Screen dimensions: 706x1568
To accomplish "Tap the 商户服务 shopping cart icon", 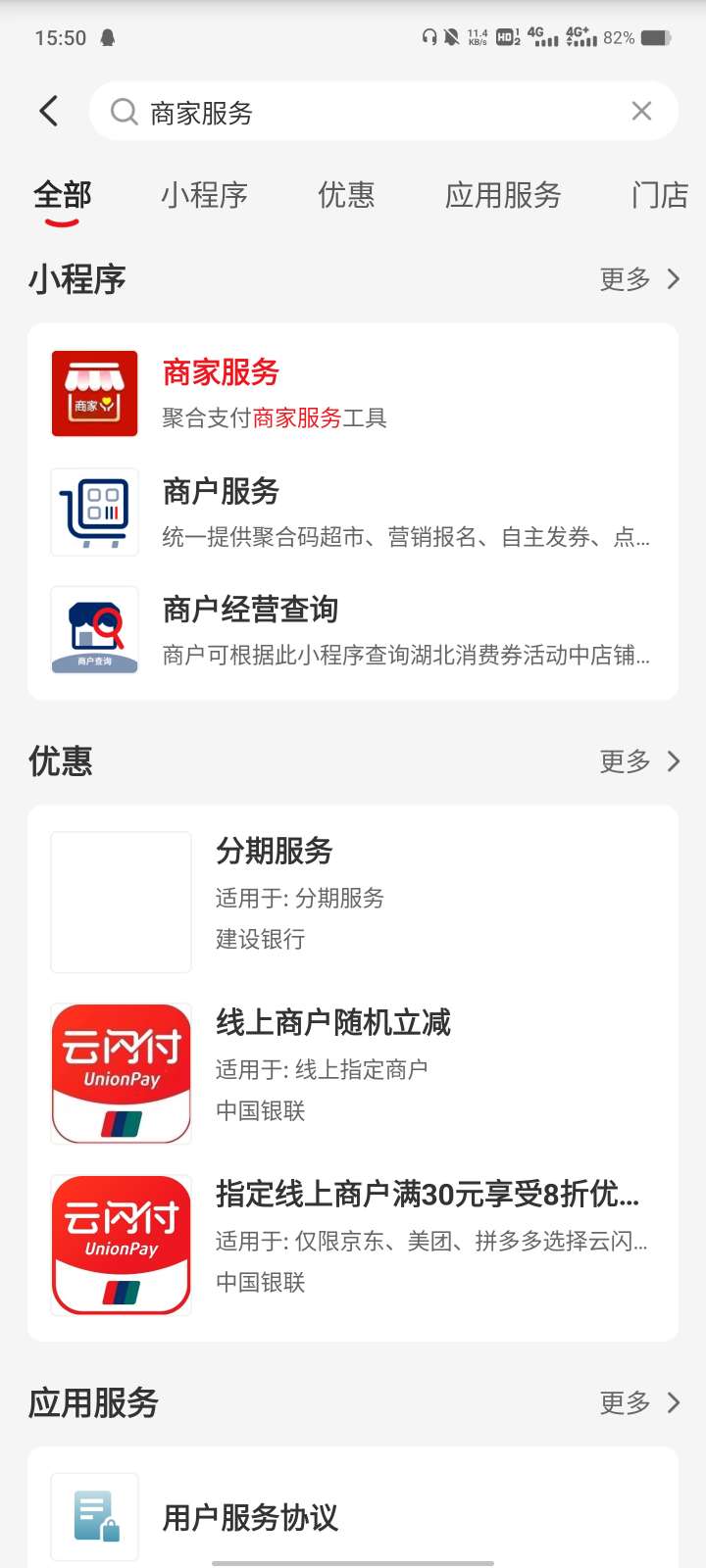I will tap(94, 511).
